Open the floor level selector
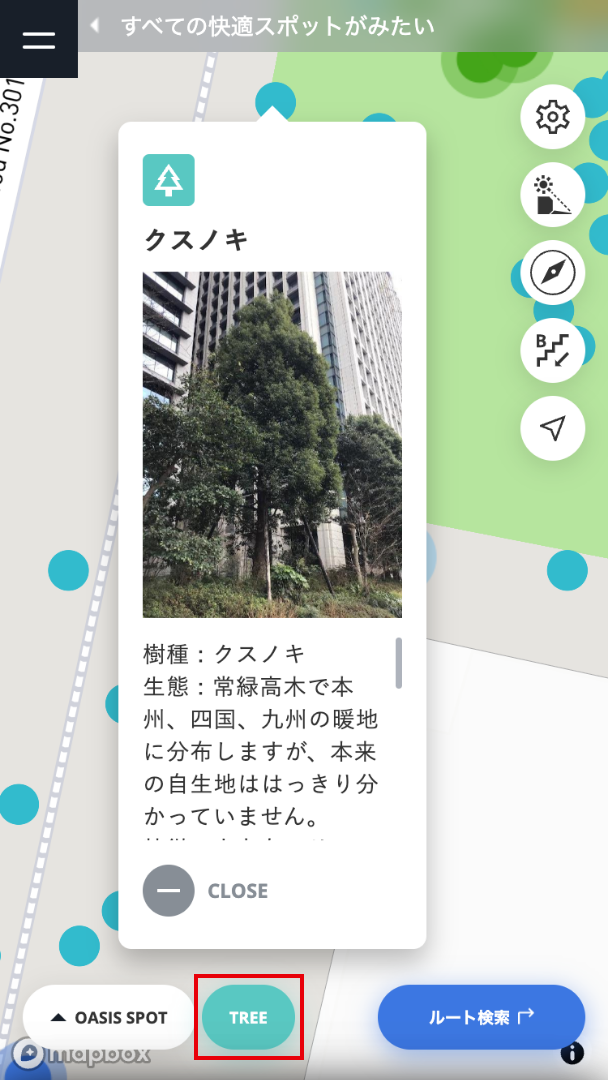Image resolution: width=608 pixels, height=1080 pixels. point(552,350)
